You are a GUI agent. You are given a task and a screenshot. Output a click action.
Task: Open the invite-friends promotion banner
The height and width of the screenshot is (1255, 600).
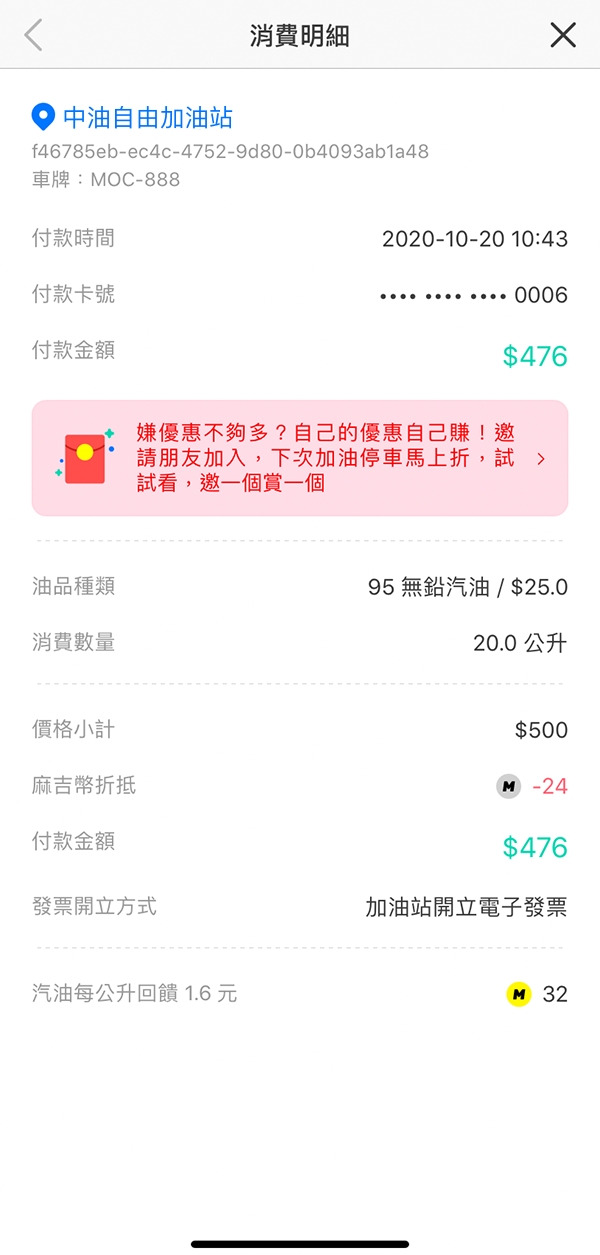click(300, 458)
